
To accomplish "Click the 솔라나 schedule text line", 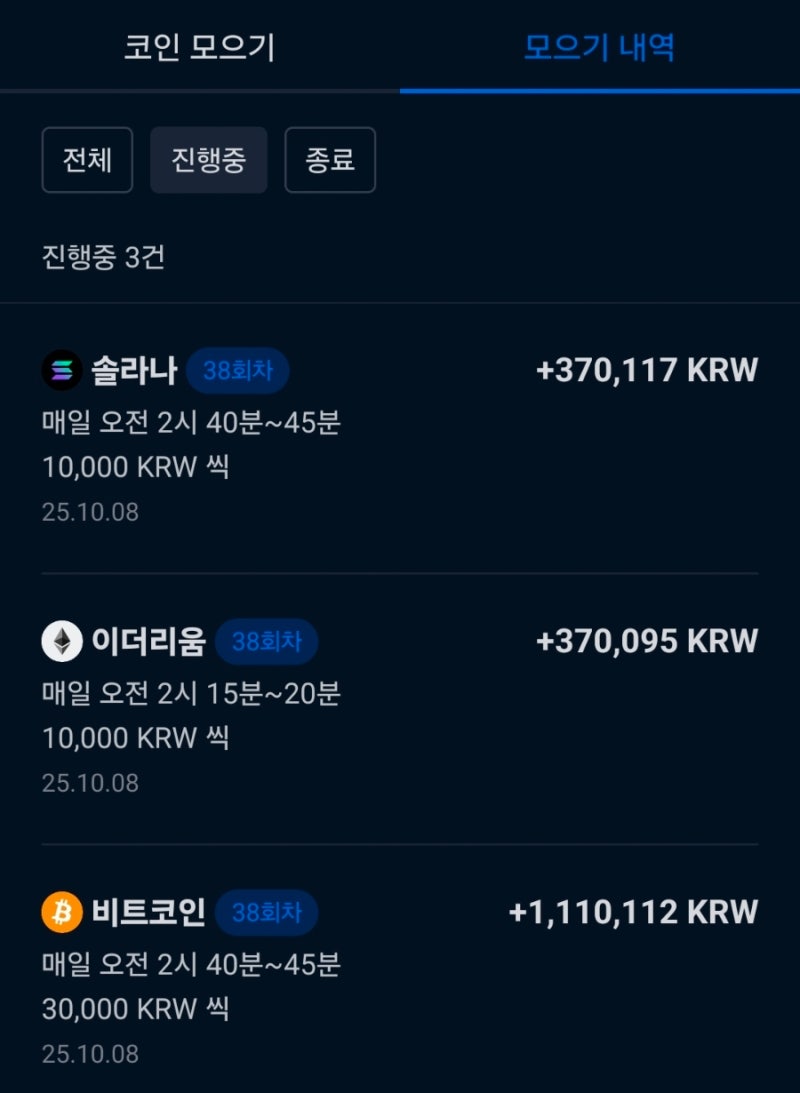I will click(x=192, y=423).
